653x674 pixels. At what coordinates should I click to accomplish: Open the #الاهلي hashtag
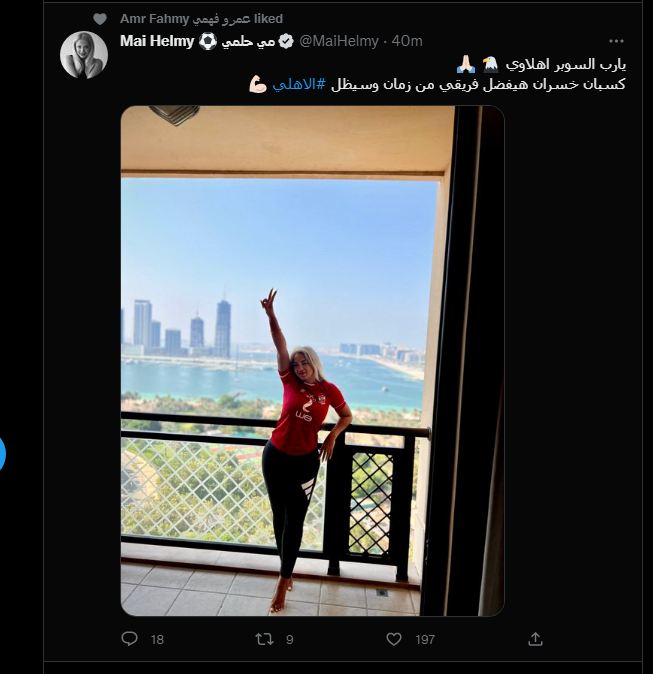click(x=293, y=85)
